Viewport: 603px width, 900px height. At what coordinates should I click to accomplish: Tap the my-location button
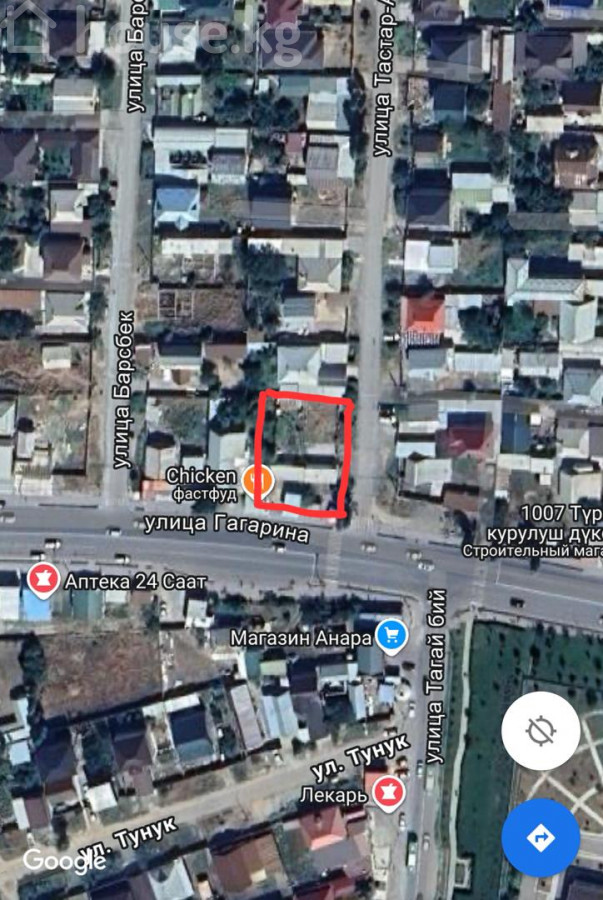pos(540,731)
